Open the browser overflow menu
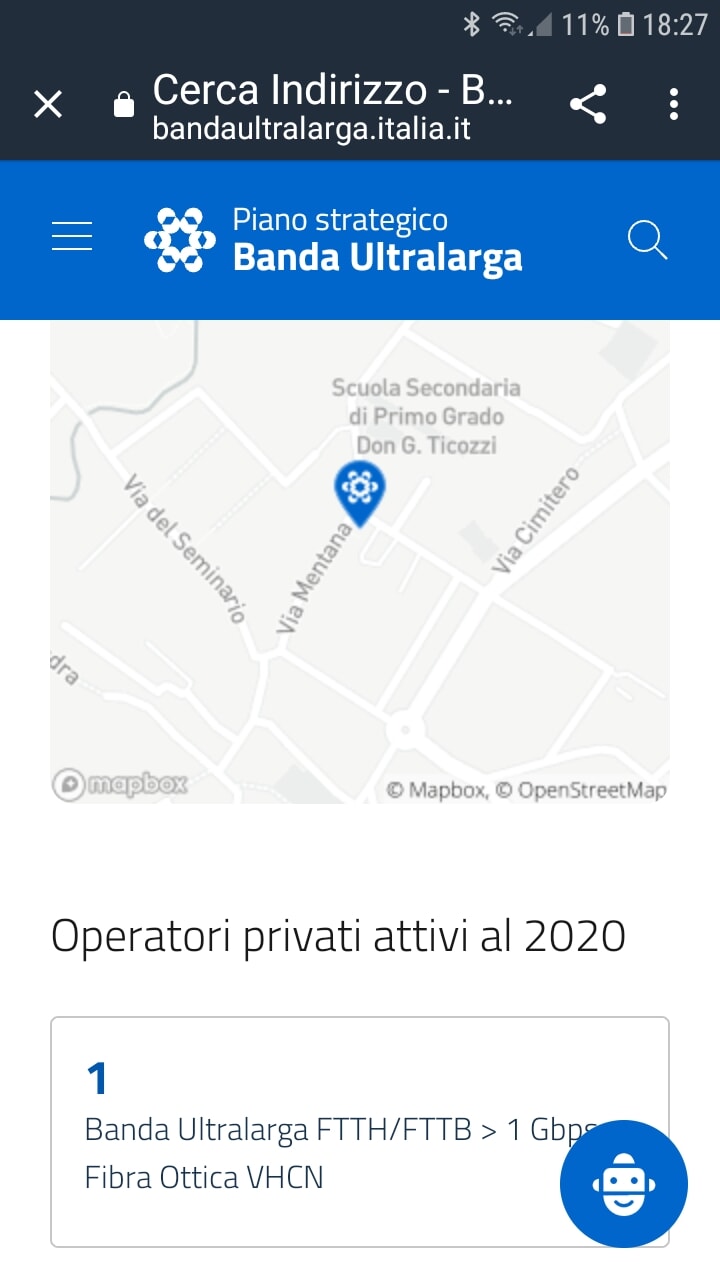Screen dimensions: 720x1280 (673, 104)
